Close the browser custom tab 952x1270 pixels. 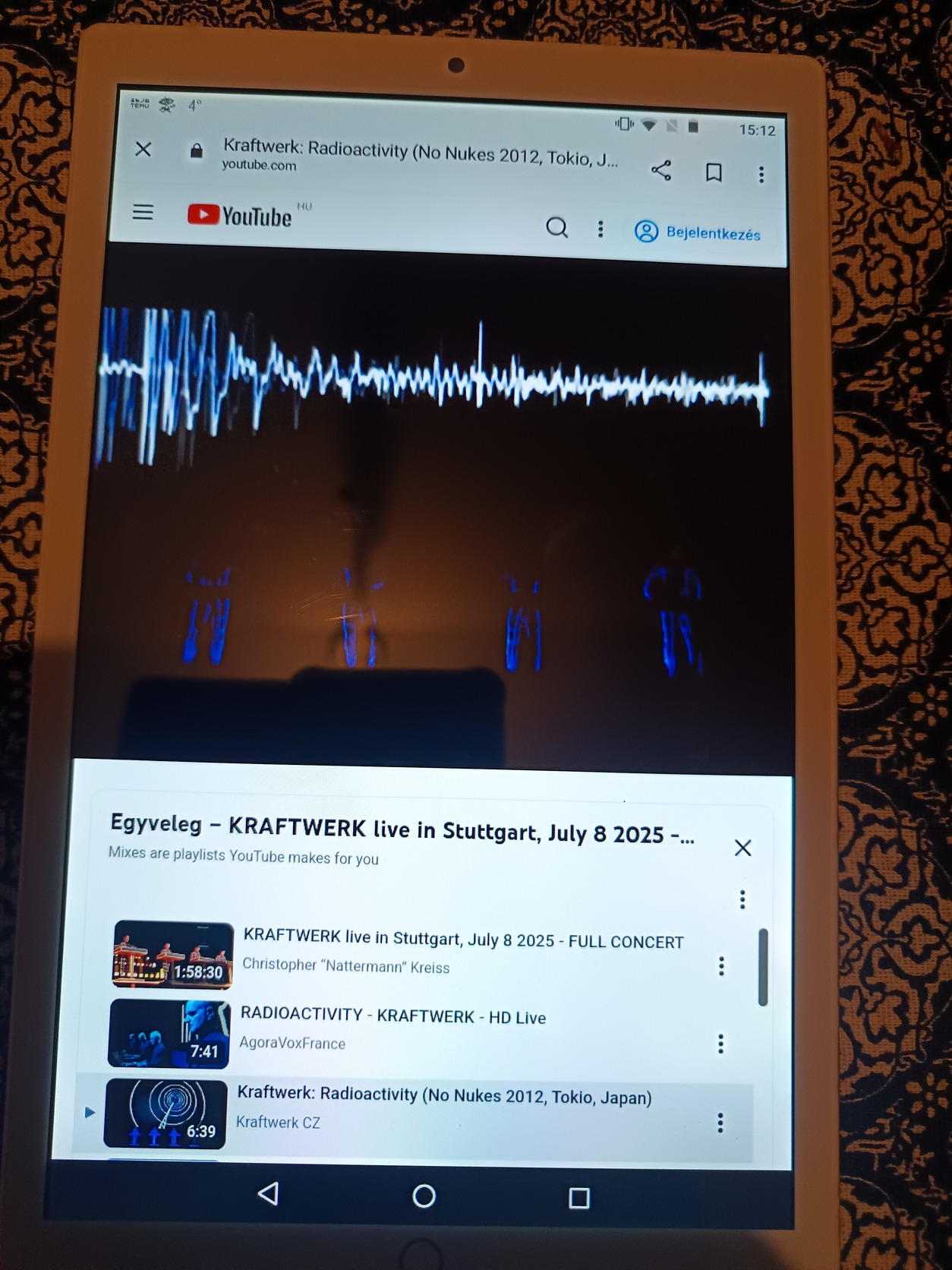(143, 149)
